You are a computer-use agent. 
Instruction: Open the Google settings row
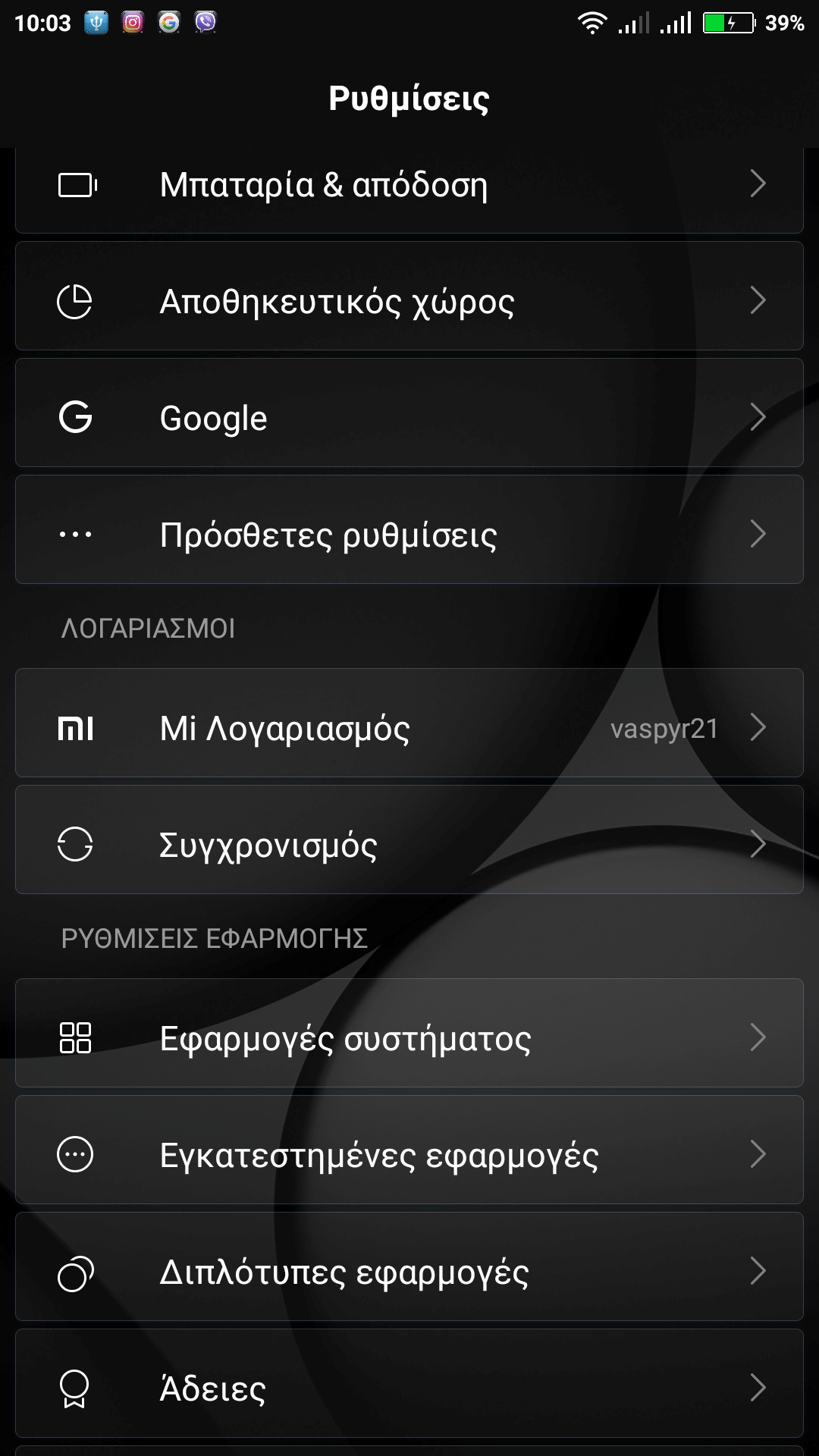pyautogui.click(x=409, y=418)
